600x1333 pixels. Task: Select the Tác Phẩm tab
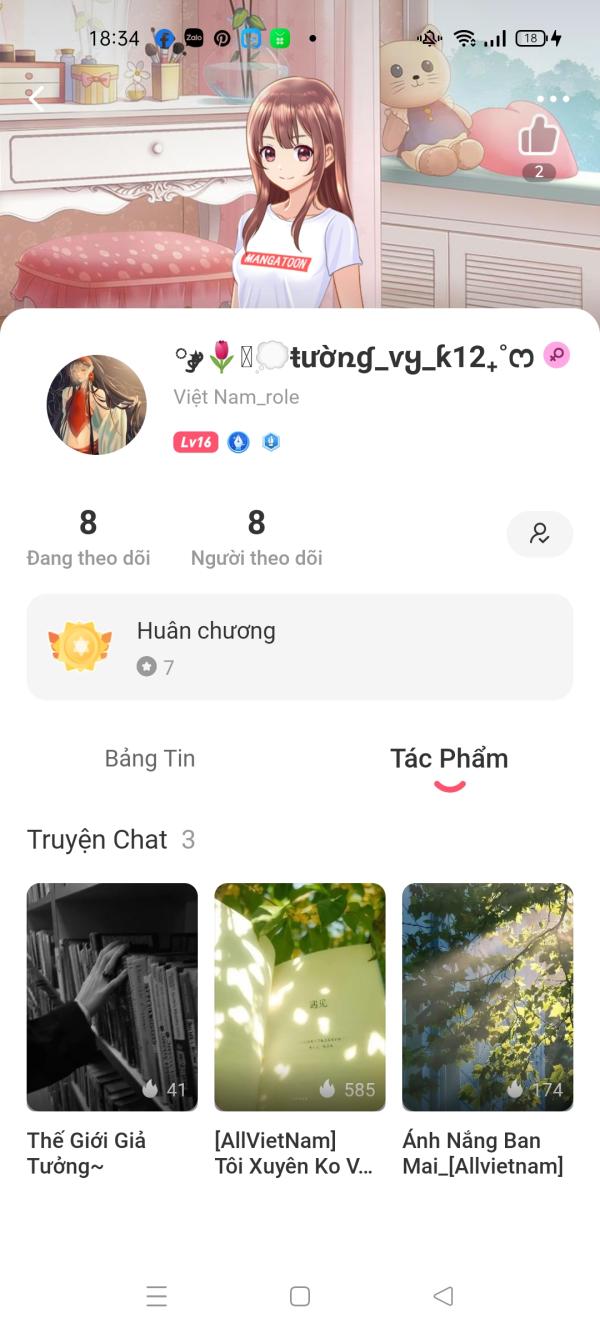tap(449, 758)
